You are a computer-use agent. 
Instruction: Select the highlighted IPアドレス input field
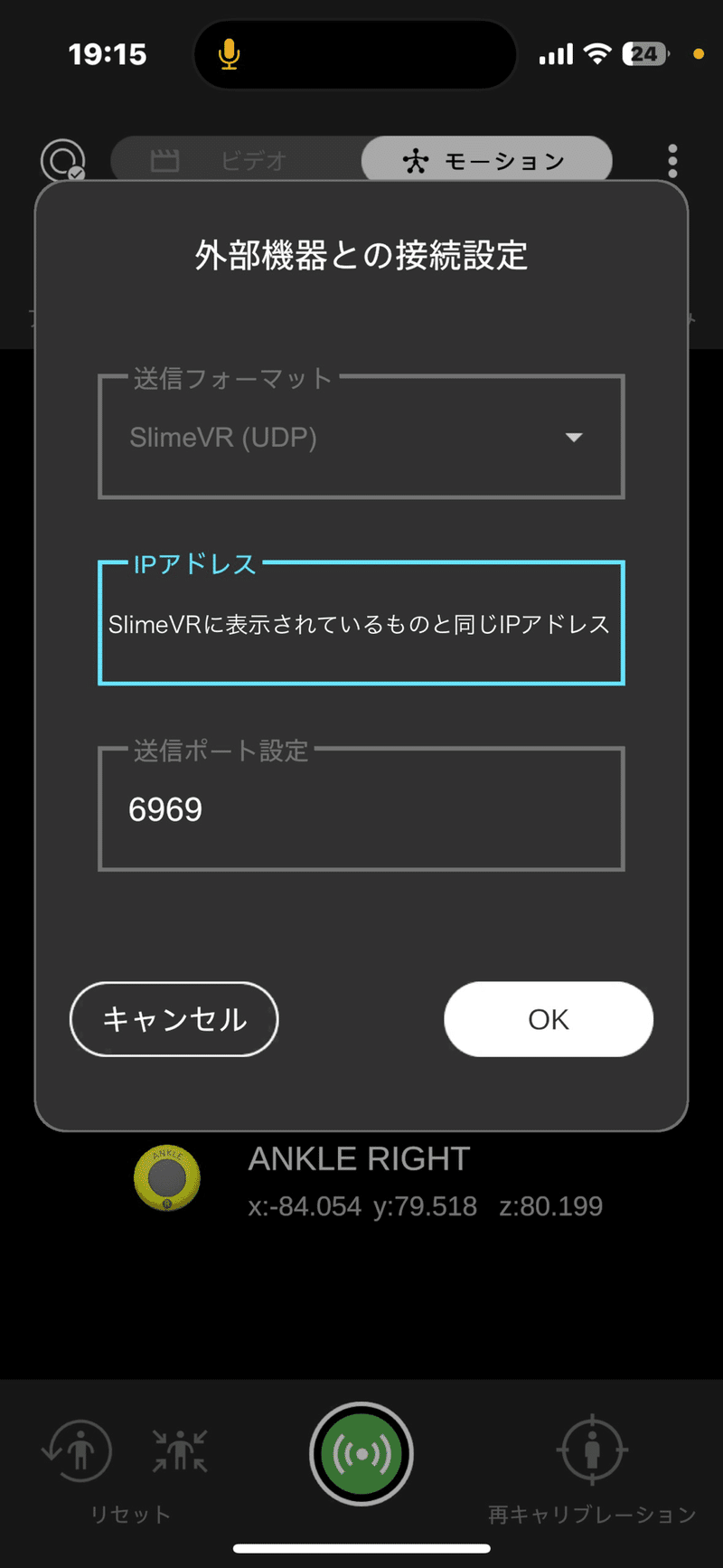pyautogui.click(x=361, y=624)
